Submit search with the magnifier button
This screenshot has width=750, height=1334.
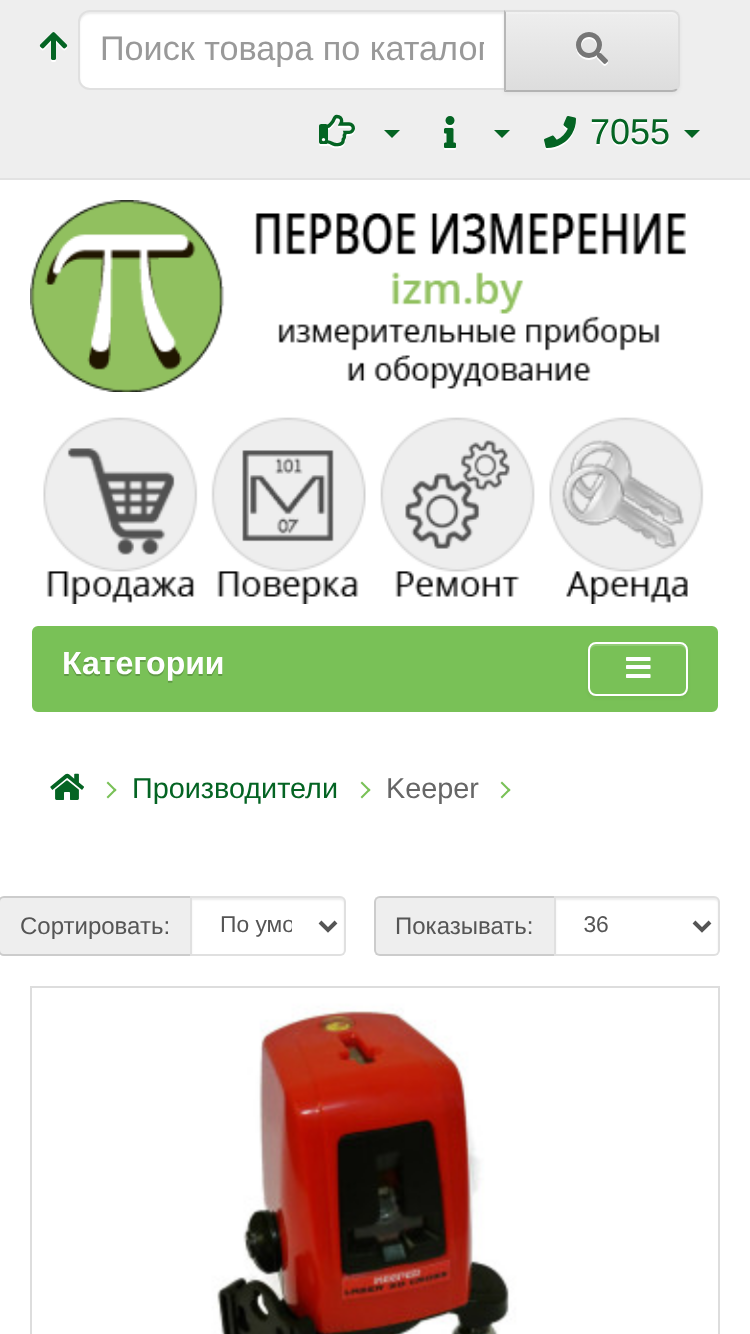592,50
